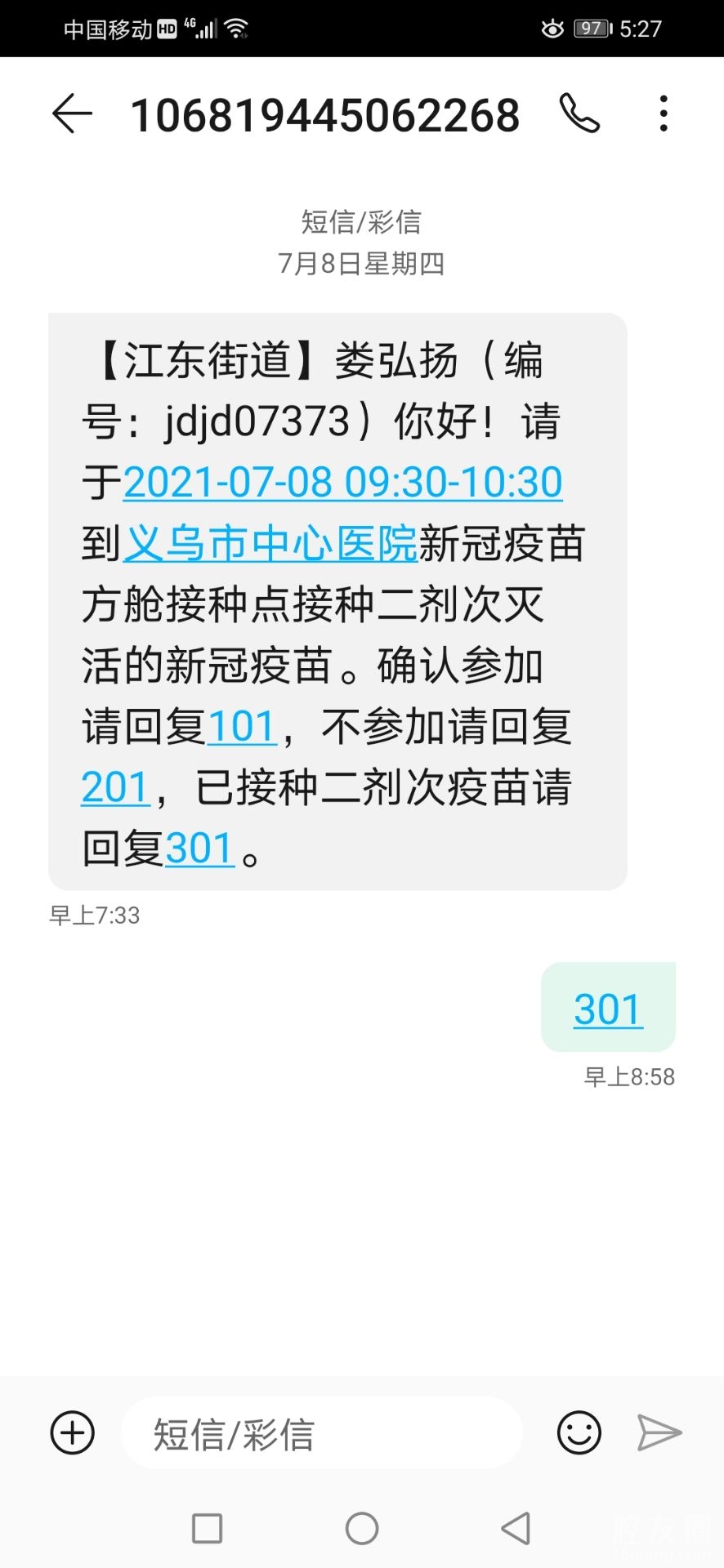Open the recent apps view
This screenshot has height=1568, width=724.
tap(207, 1529)
